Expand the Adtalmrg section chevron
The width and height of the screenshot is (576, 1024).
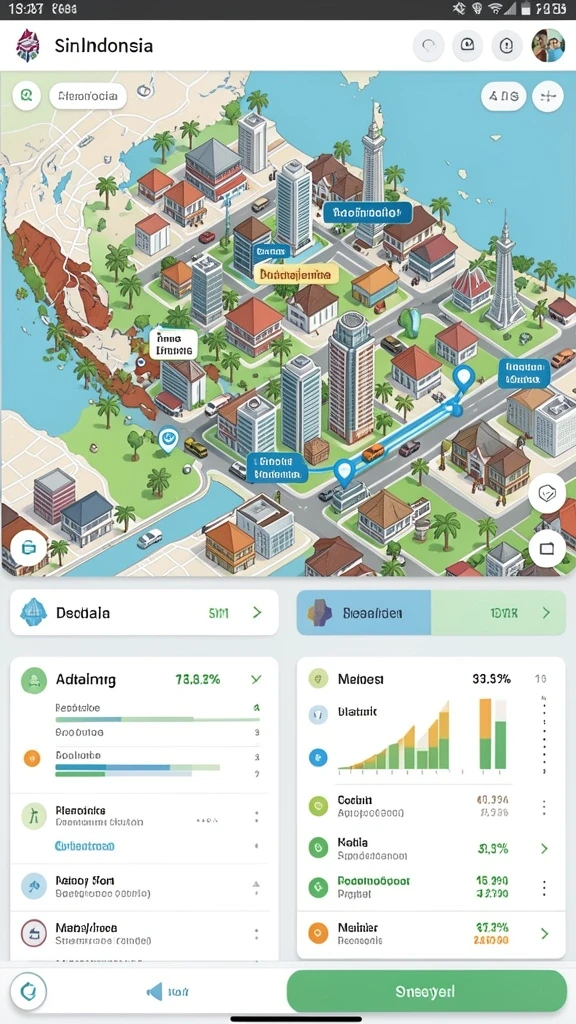(256, 679)
